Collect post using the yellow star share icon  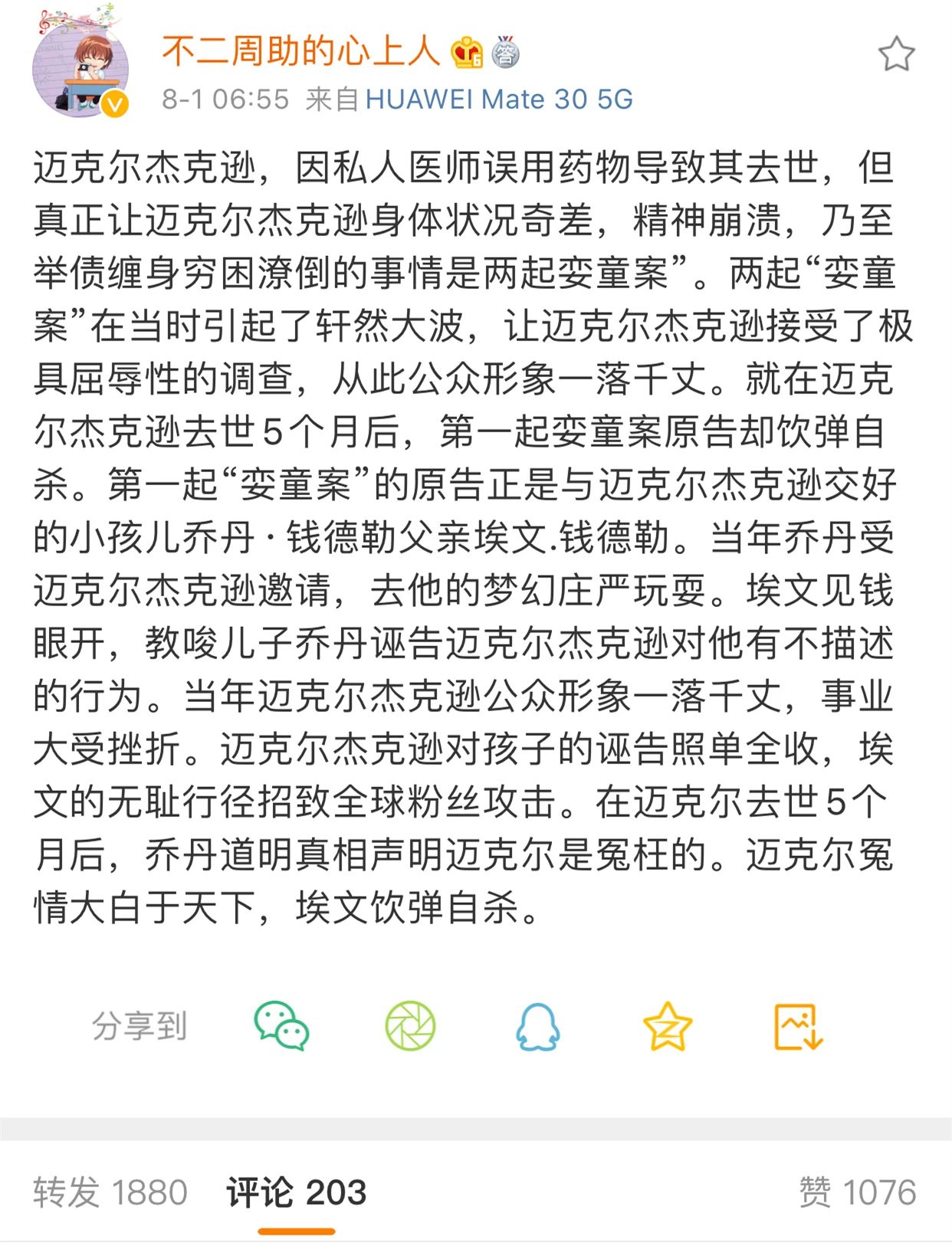tap(668, 1026)
